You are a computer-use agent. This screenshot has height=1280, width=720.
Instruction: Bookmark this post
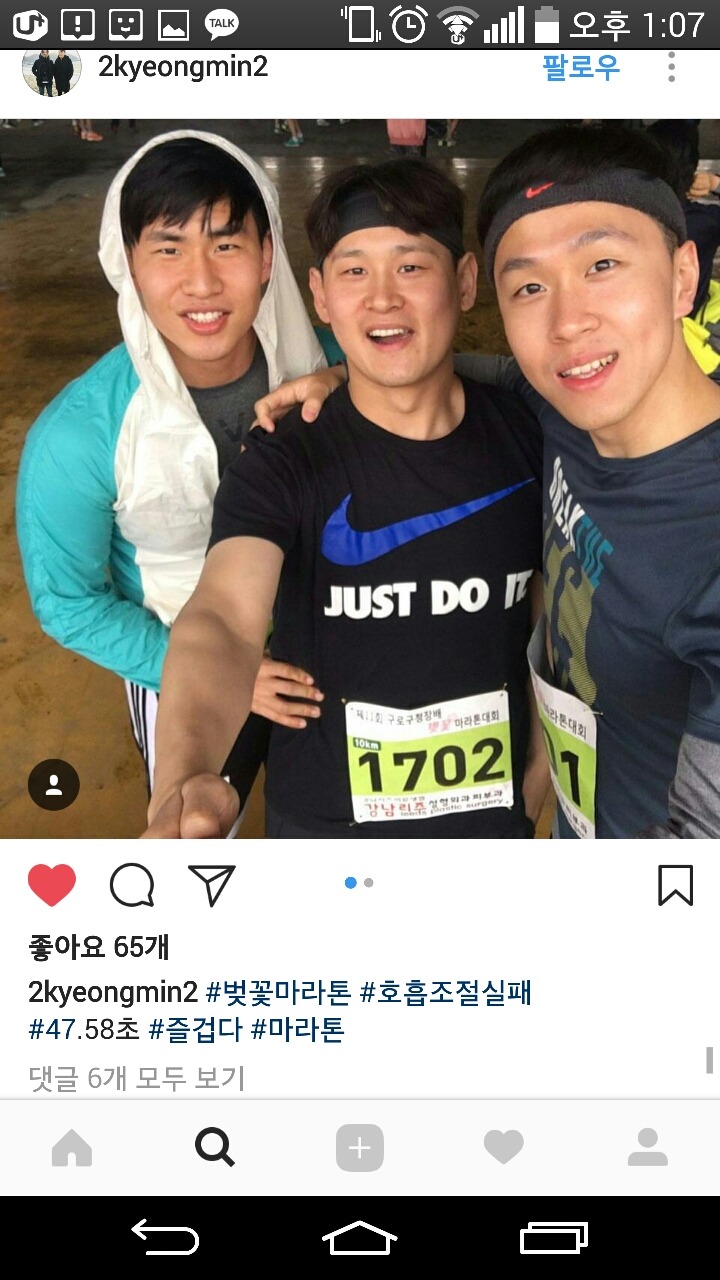[675, 885]
